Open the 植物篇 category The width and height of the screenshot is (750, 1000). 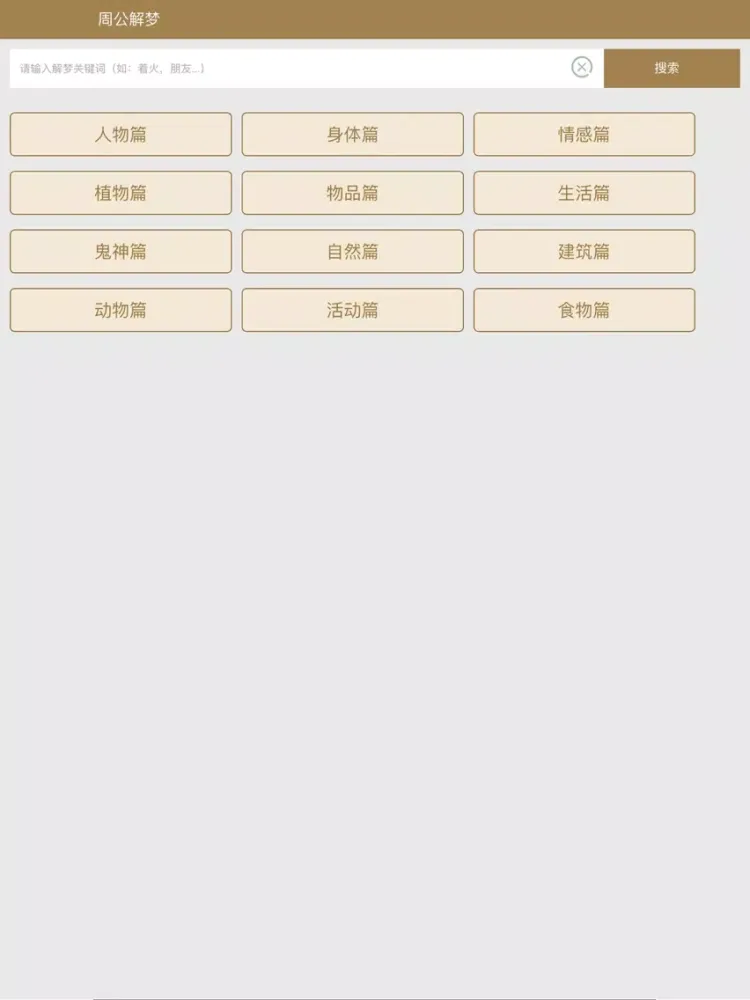121,193
